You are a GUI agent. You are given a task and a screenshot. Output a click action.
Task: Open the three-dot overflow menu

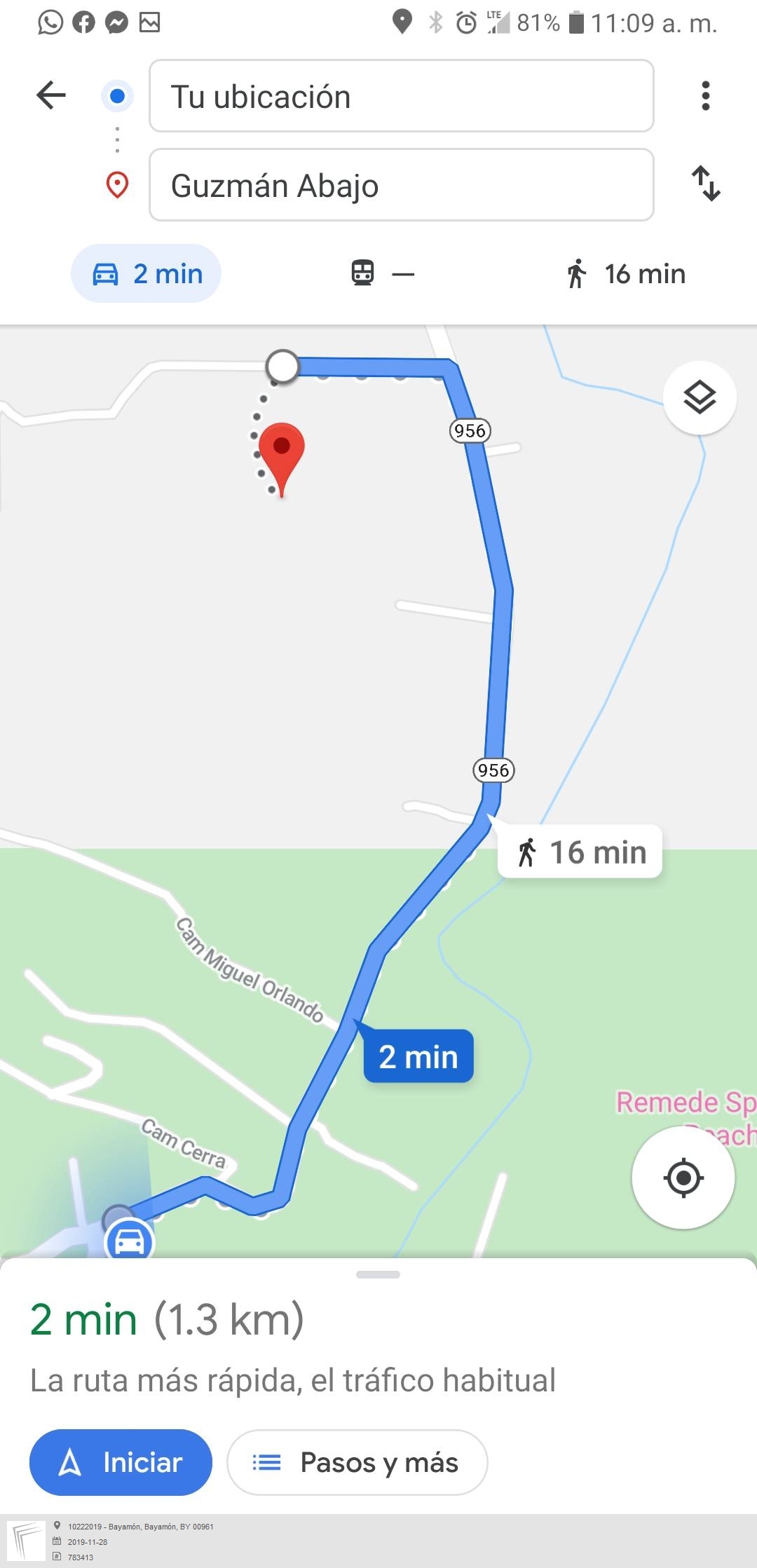click(x=705, y=95)
